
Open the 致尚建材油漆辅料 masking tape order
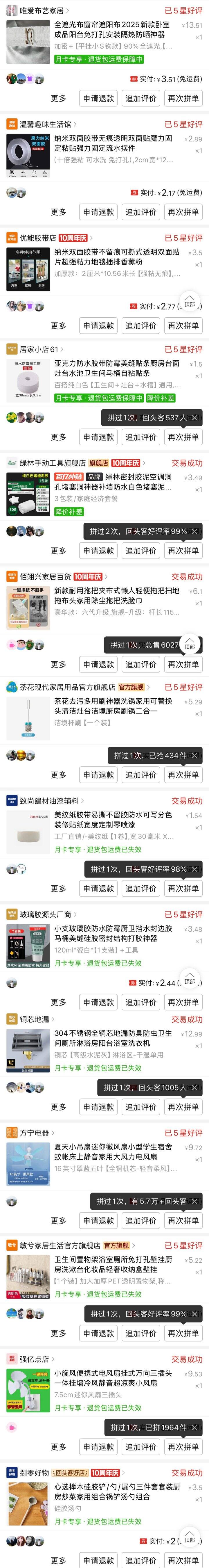[113, 819]
